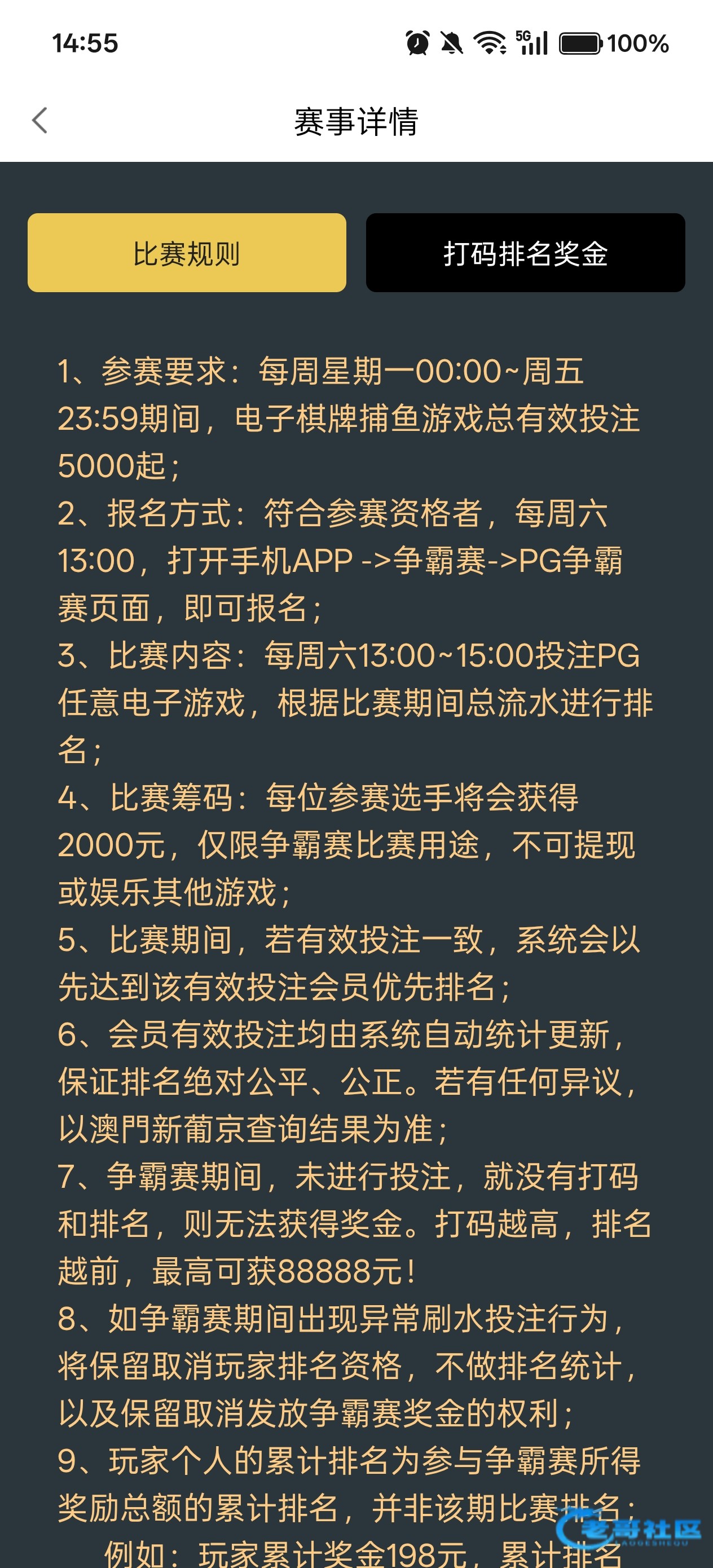Go back using the top-left arrow

click(39, 121)
